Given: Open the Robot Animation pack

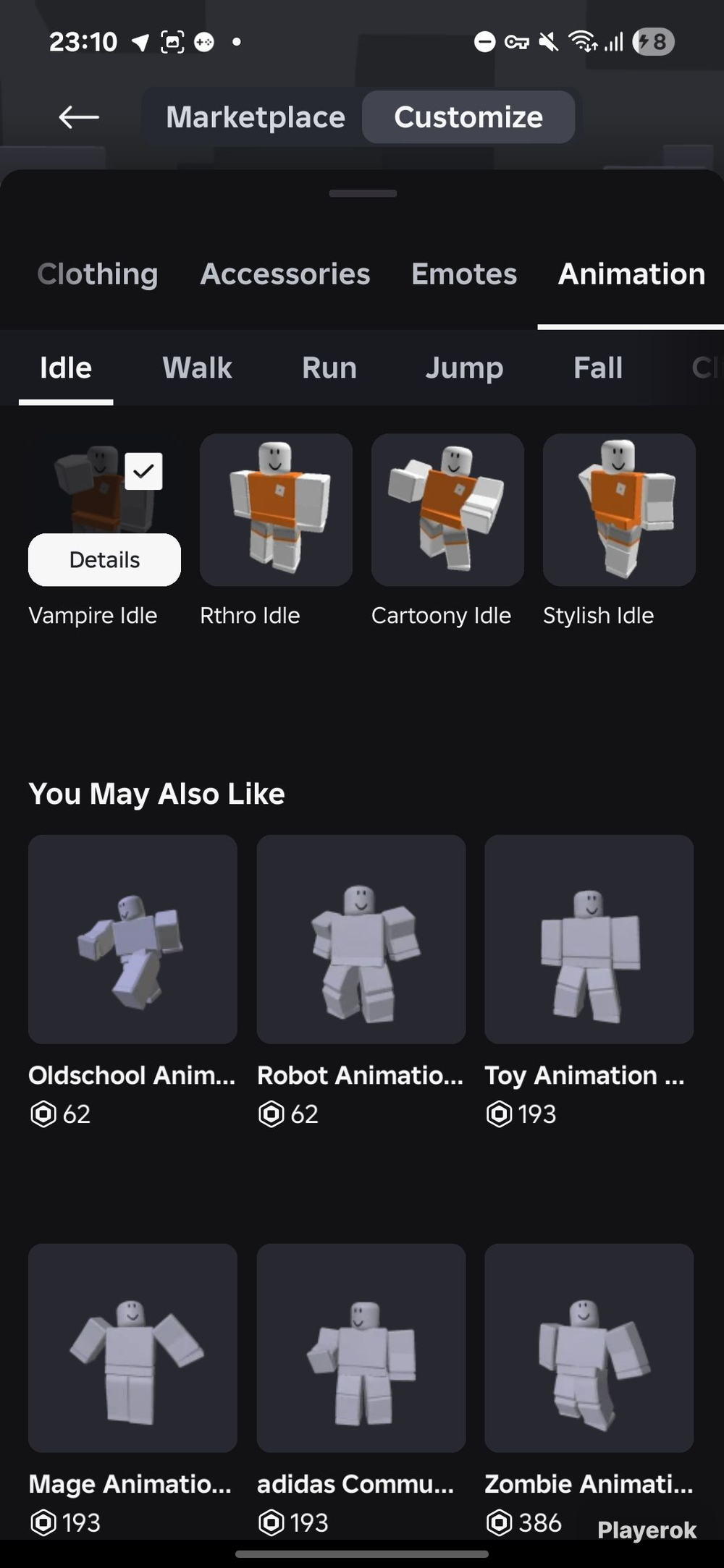Looking at the screenshot, I should (361, 939).
